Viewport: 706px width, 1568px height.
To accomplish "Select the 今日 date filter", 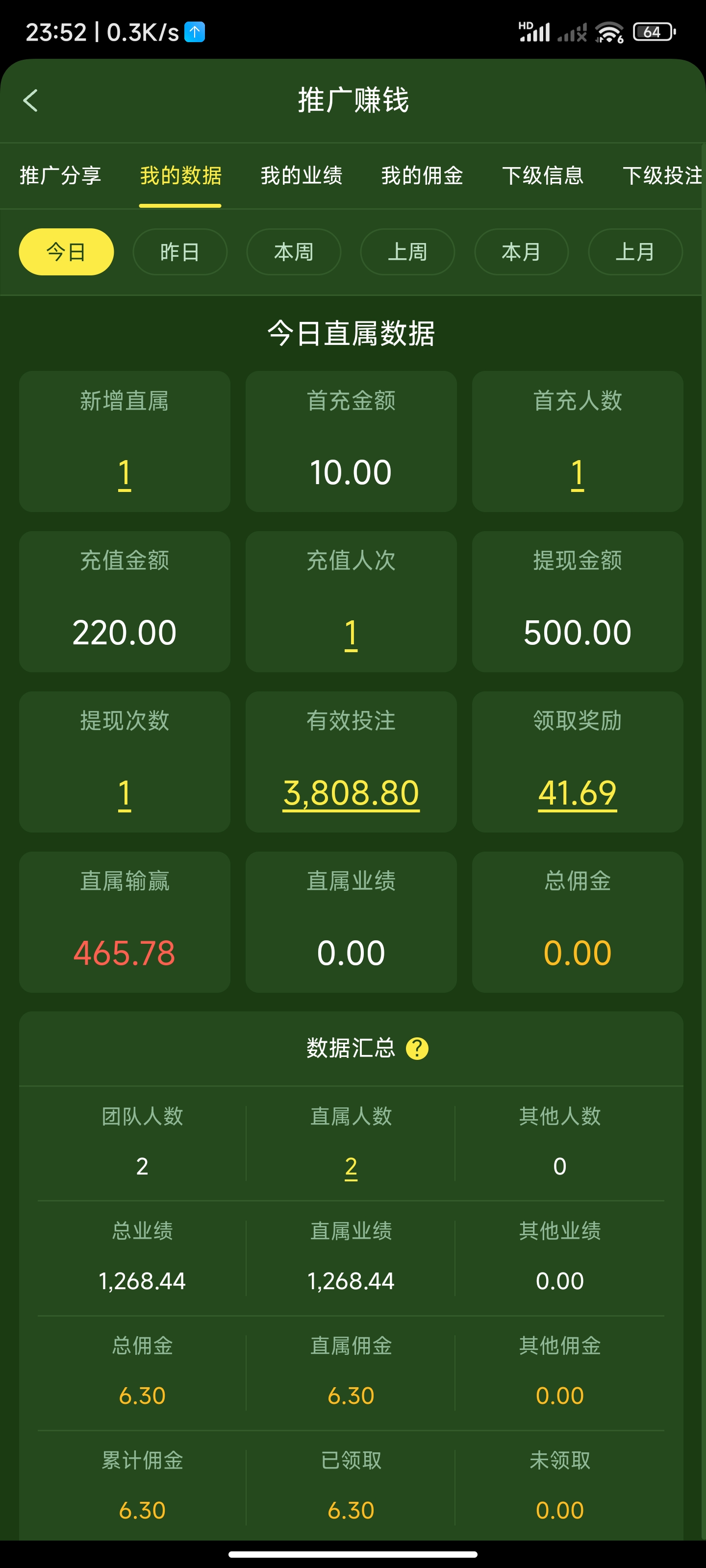I will coord(66,252).
